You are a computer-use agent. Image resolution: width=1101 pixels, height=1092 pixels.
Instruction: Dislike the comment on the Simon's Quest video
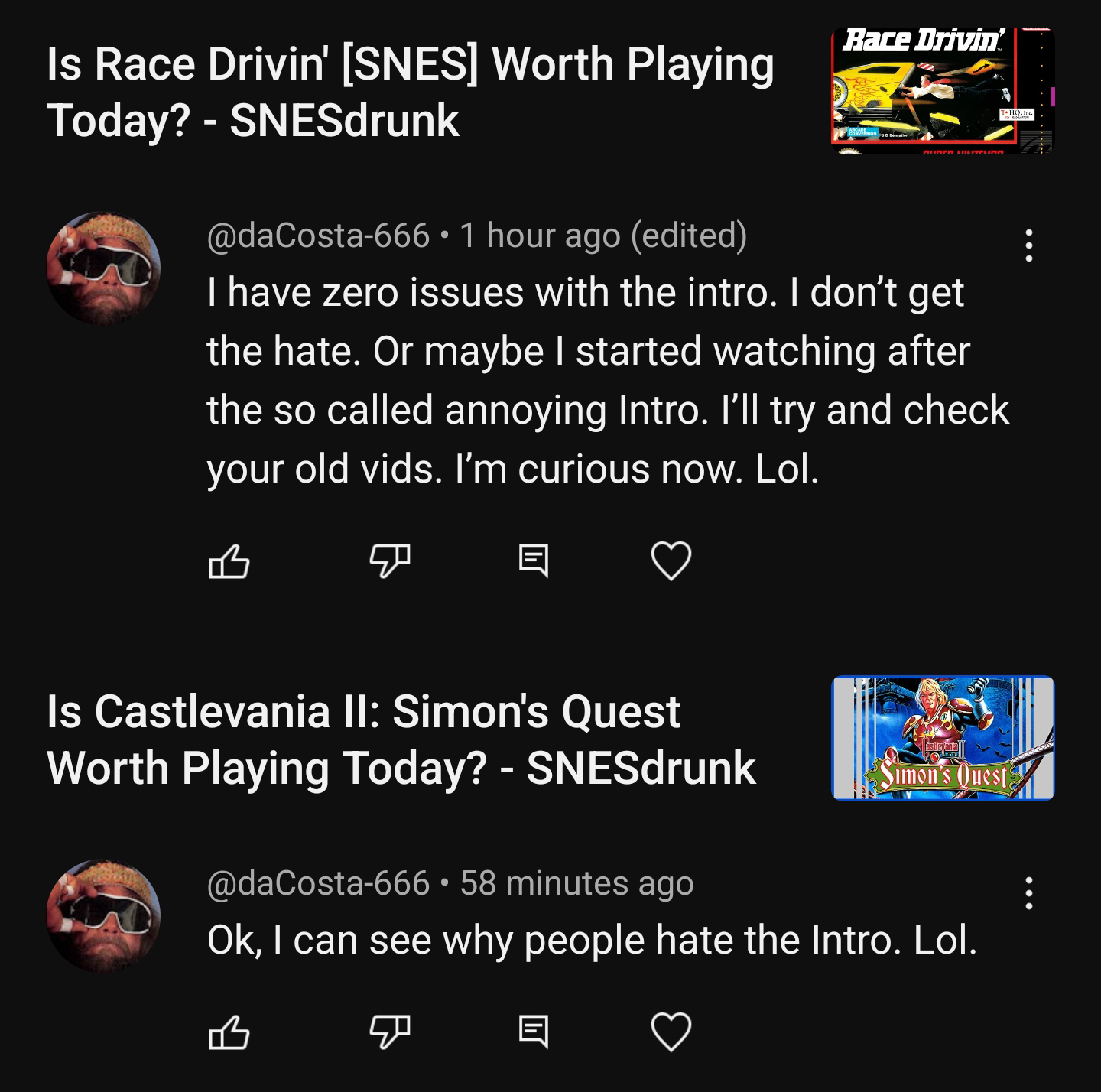pos(390,1032)
